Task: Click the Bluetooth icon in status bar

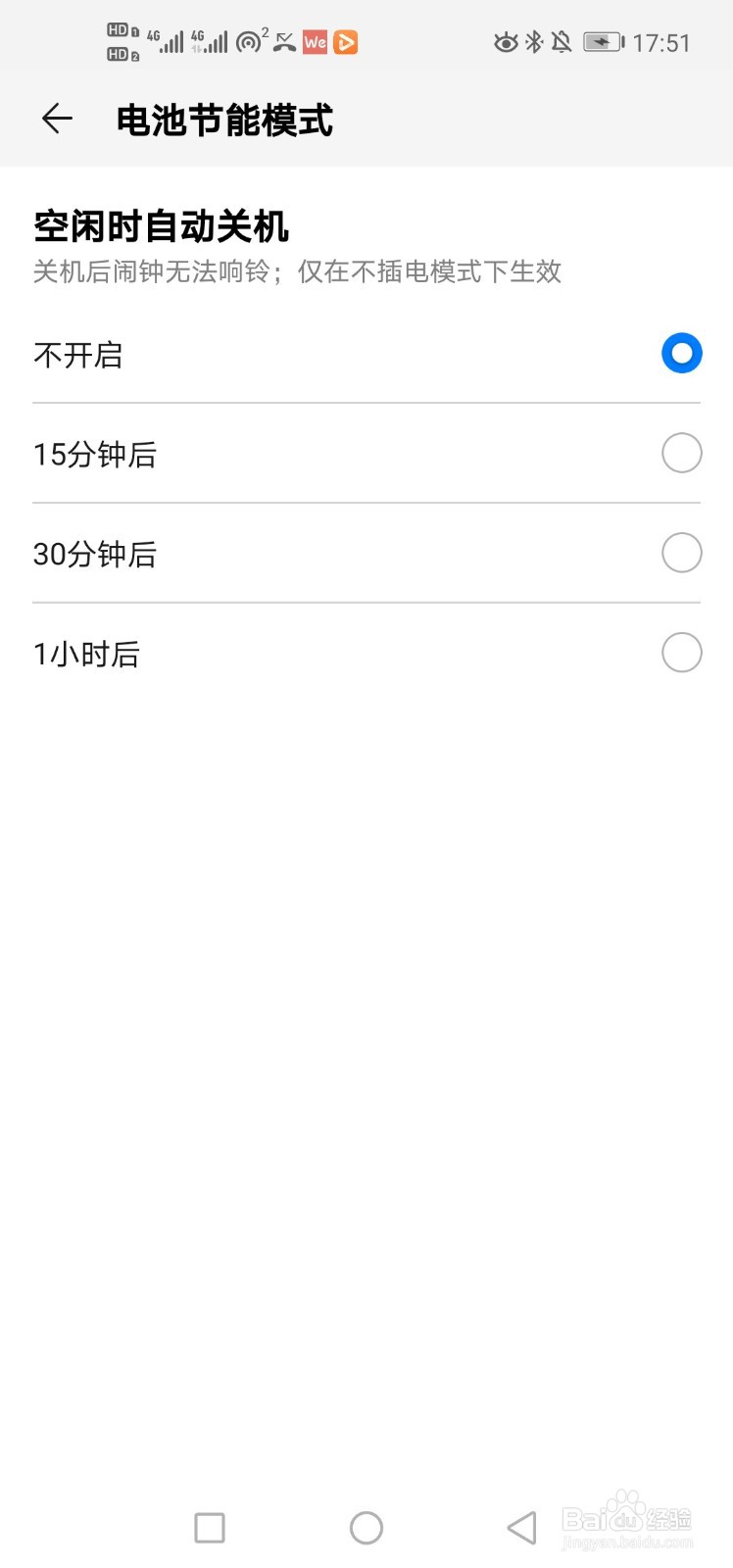Action: pyautogui.click(x=534, y=41)
